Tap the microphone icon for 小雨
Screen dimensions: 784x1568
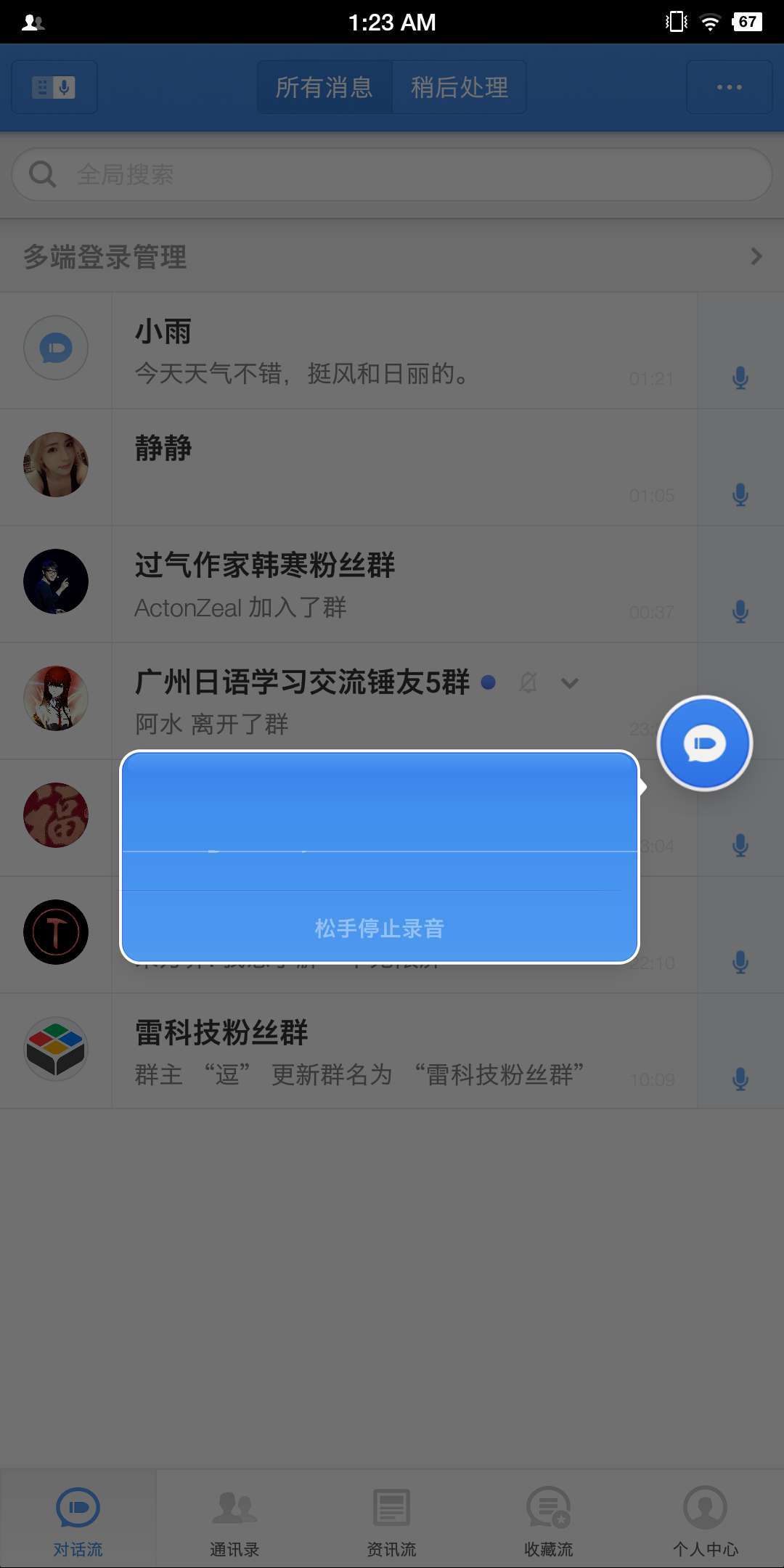pyautogui.click(x=740, y=377)
